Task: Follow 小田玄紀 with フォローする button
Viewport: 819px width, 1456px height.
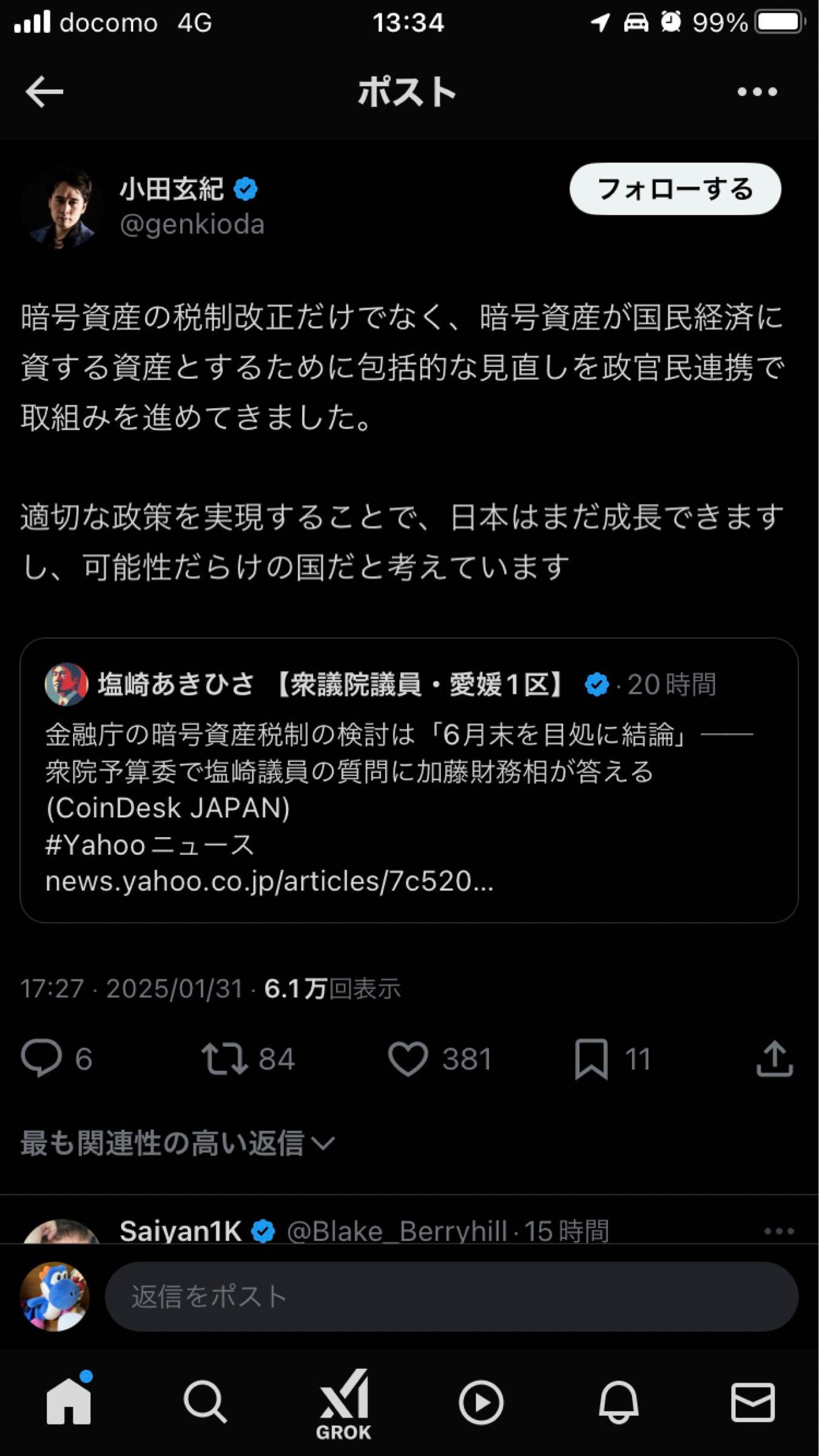Action: (x=675, y=189)
